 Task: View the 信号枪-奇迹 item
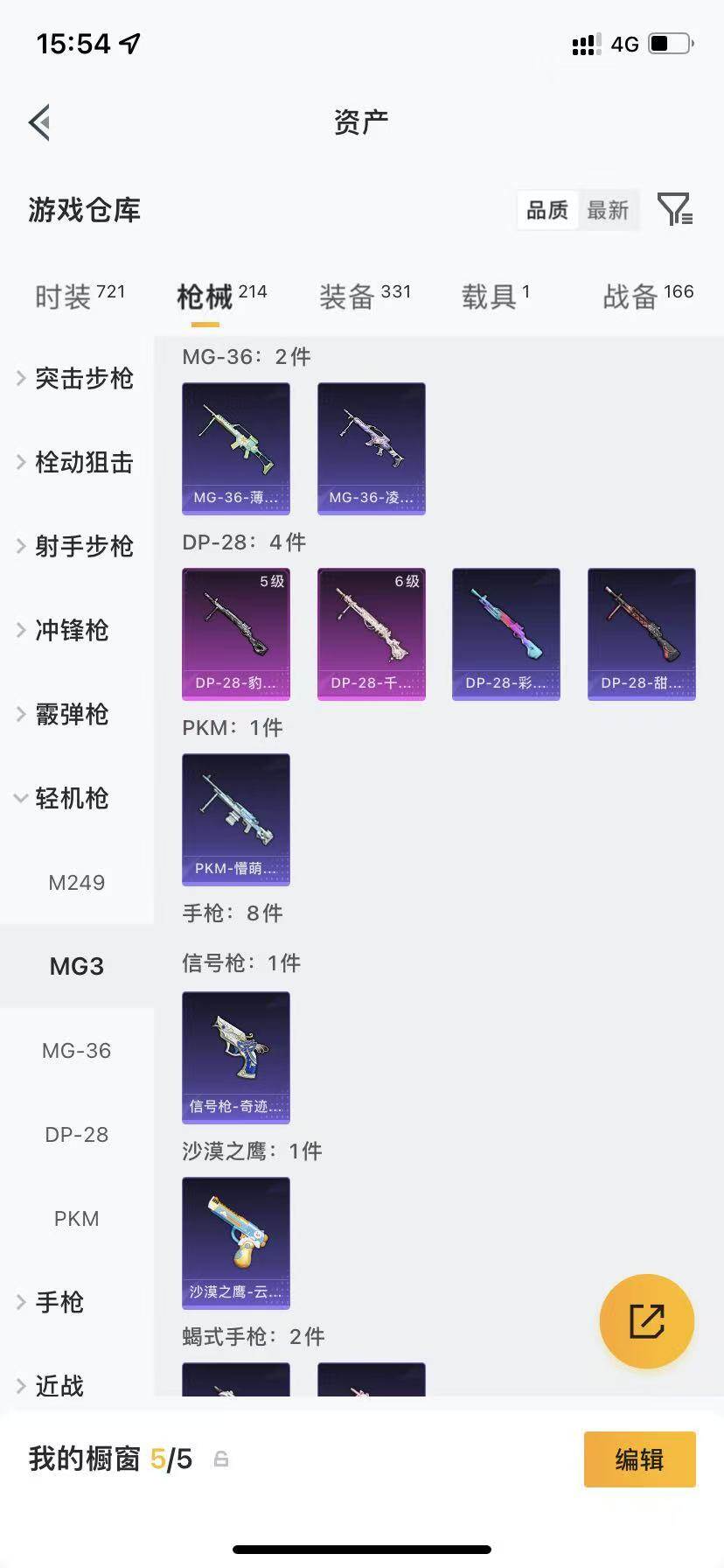(236, 1058)
